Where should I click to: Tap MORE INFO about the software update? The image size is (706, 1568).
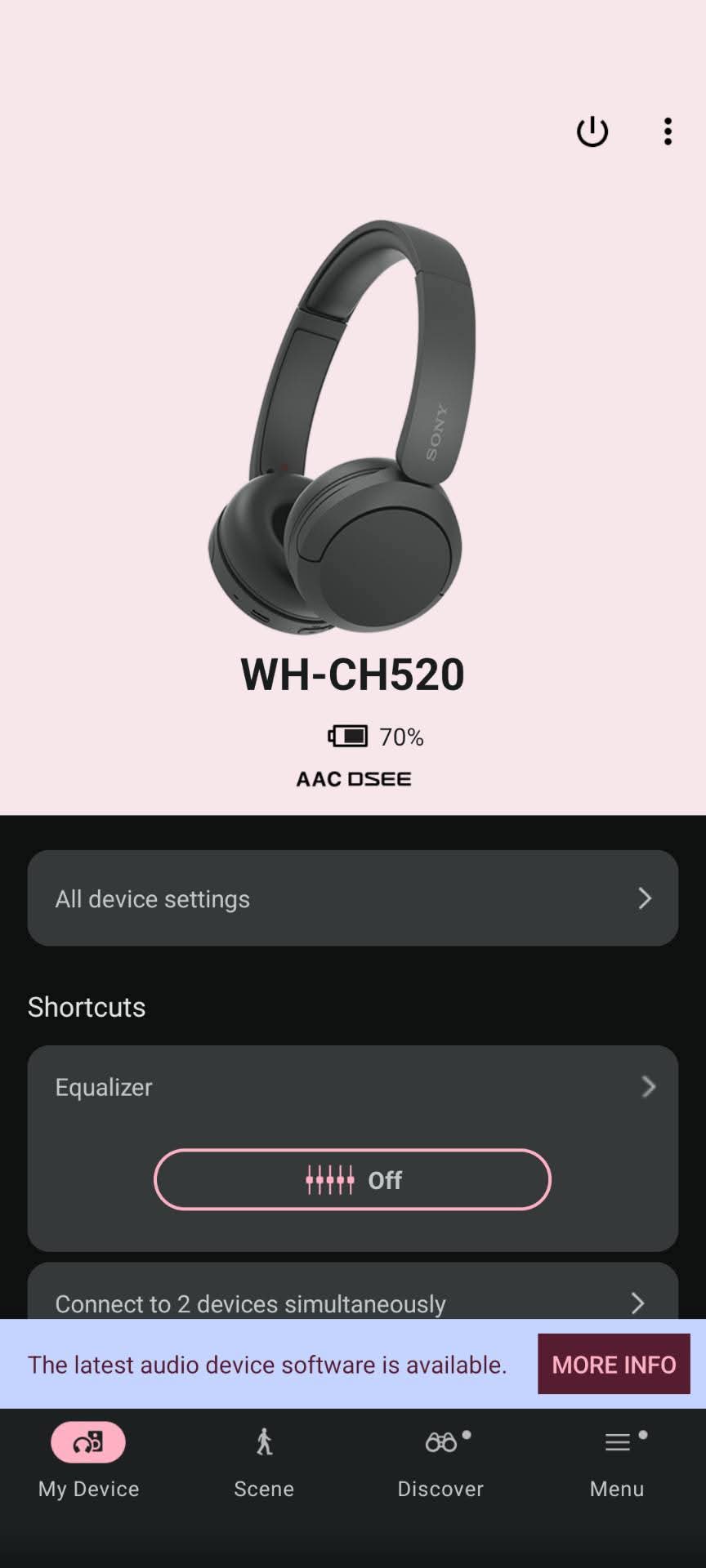pyautogui.click(x=614, y=1365)
